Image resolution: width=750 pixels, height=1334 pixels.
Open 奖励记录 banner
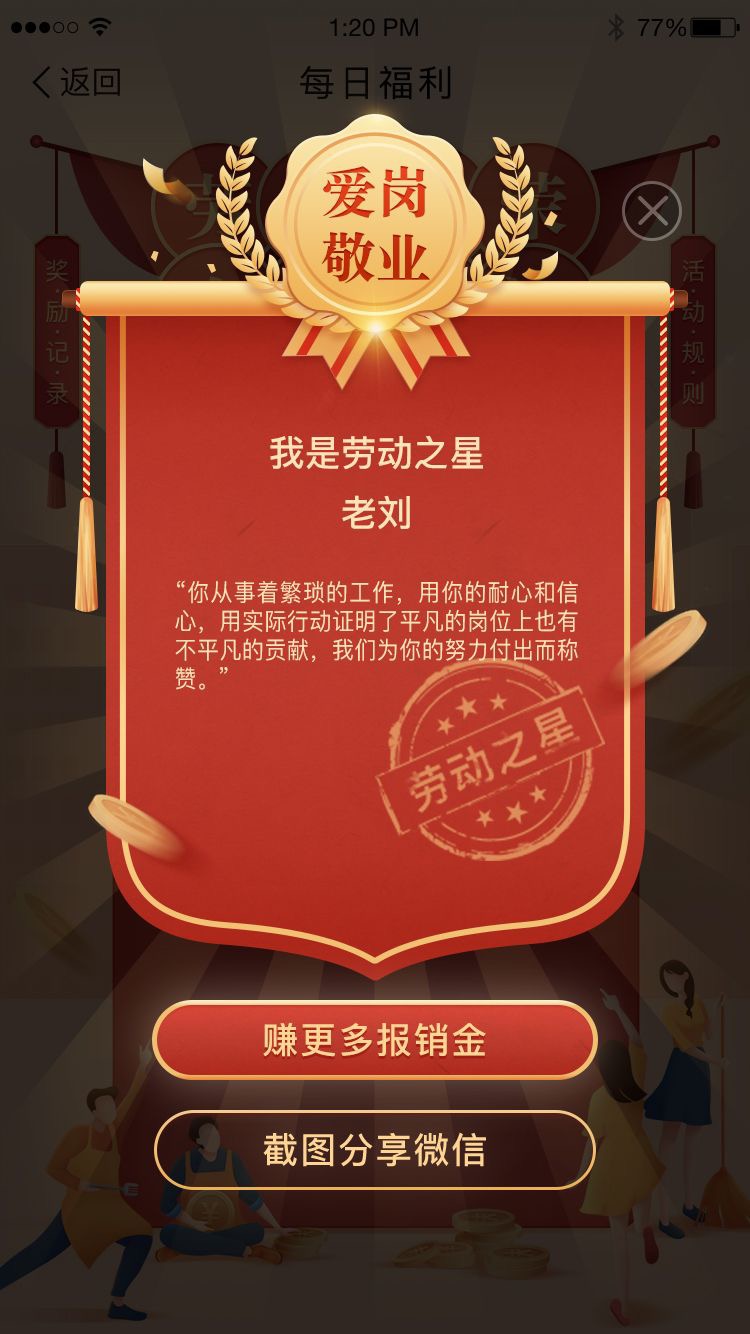pyautogui.click(x=56, y=332)
